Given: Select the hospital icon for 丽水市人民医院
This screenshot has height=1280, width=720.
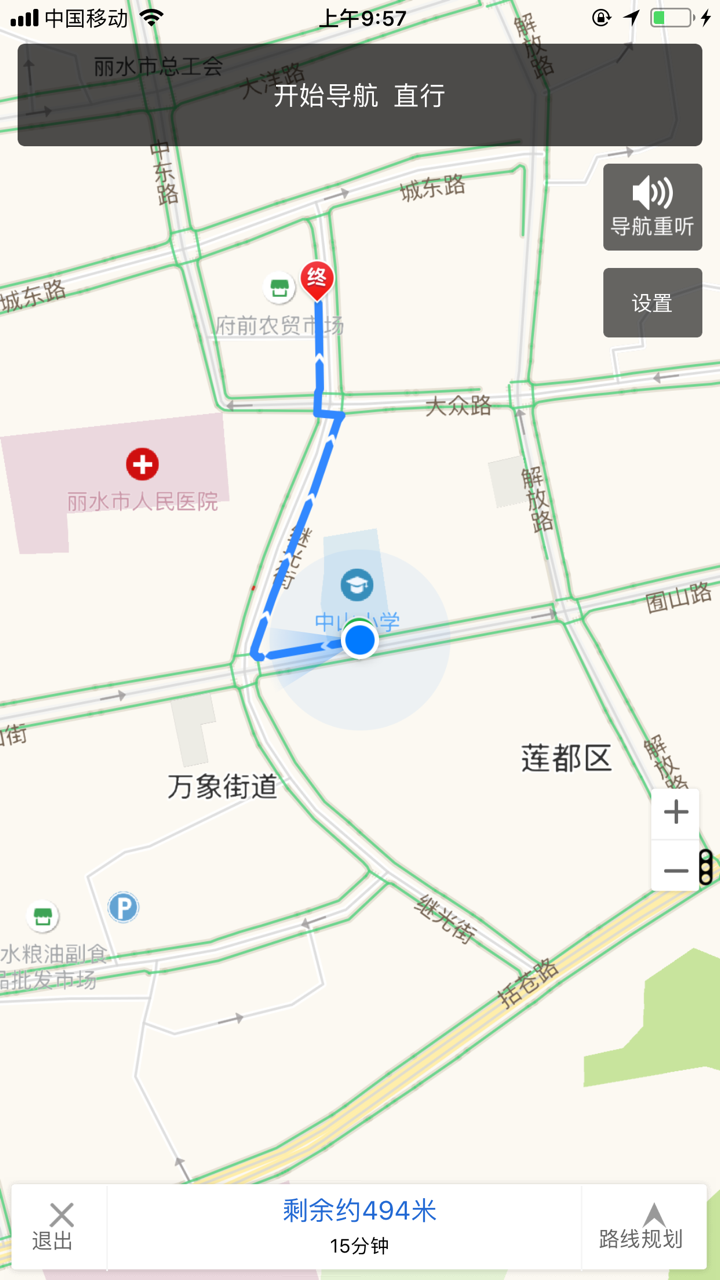Looking at the screenshot, I should coord(143,463).
